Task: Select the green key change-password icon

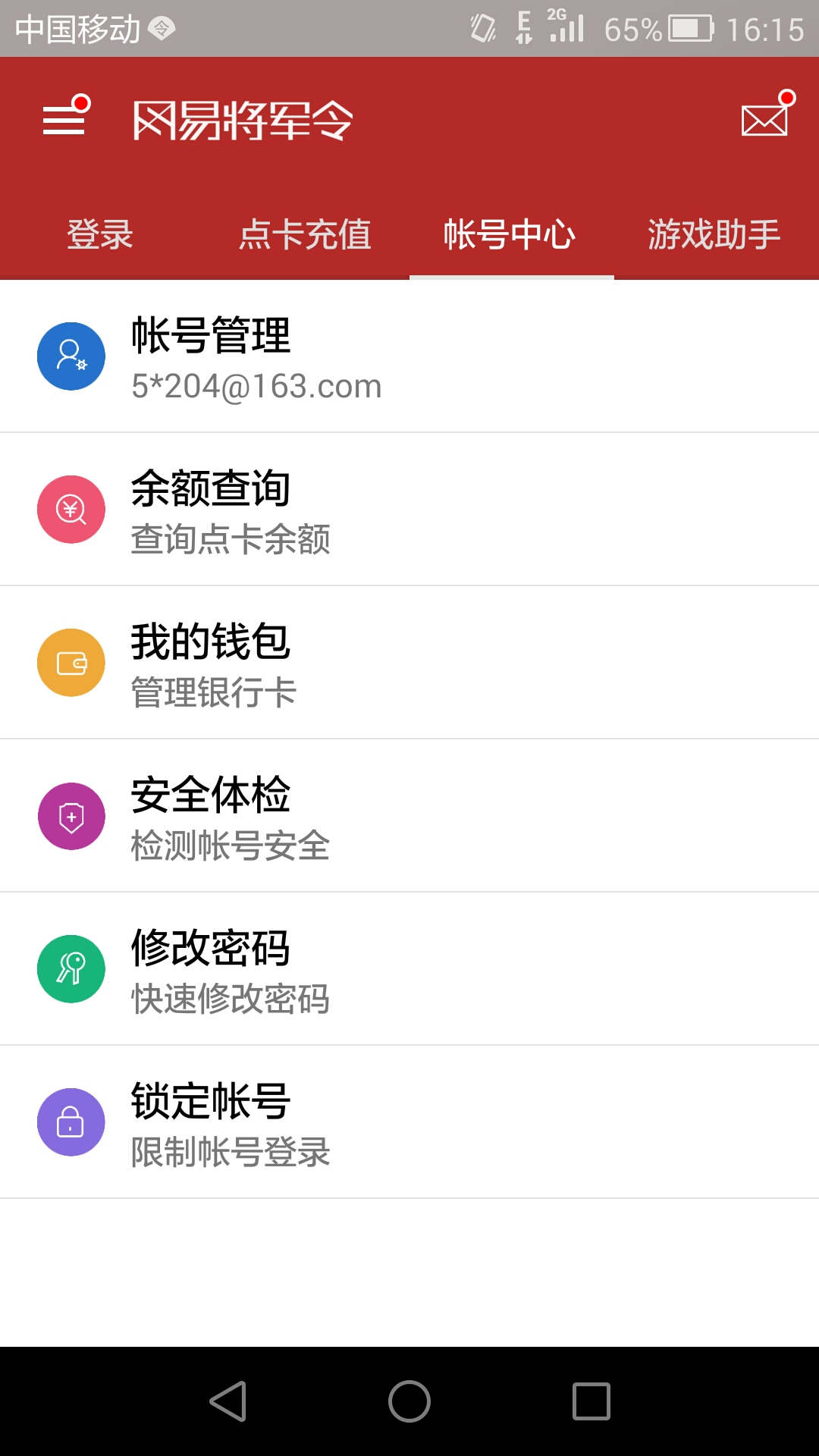Action: (x=71, y=971)
